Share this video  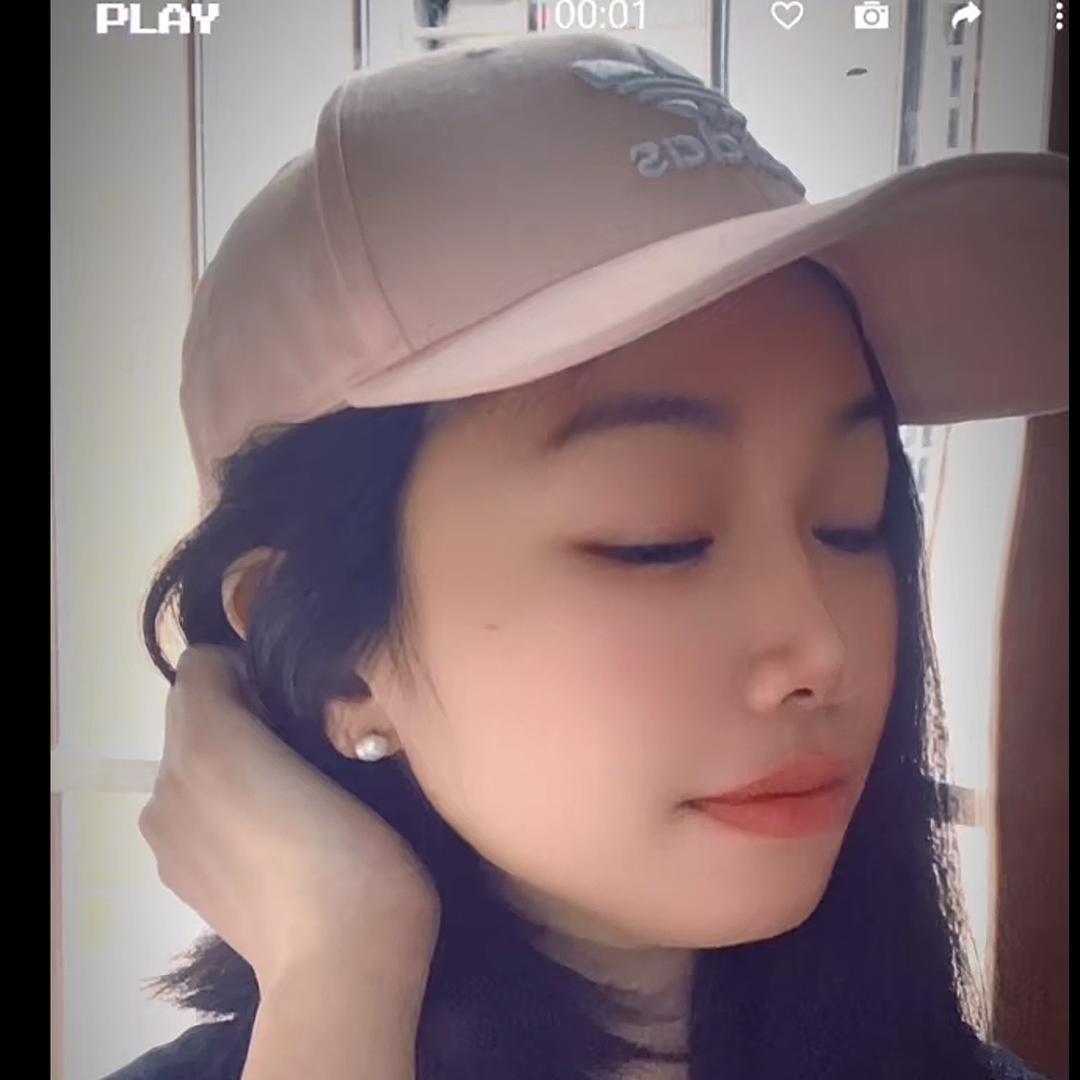[965, 15]
